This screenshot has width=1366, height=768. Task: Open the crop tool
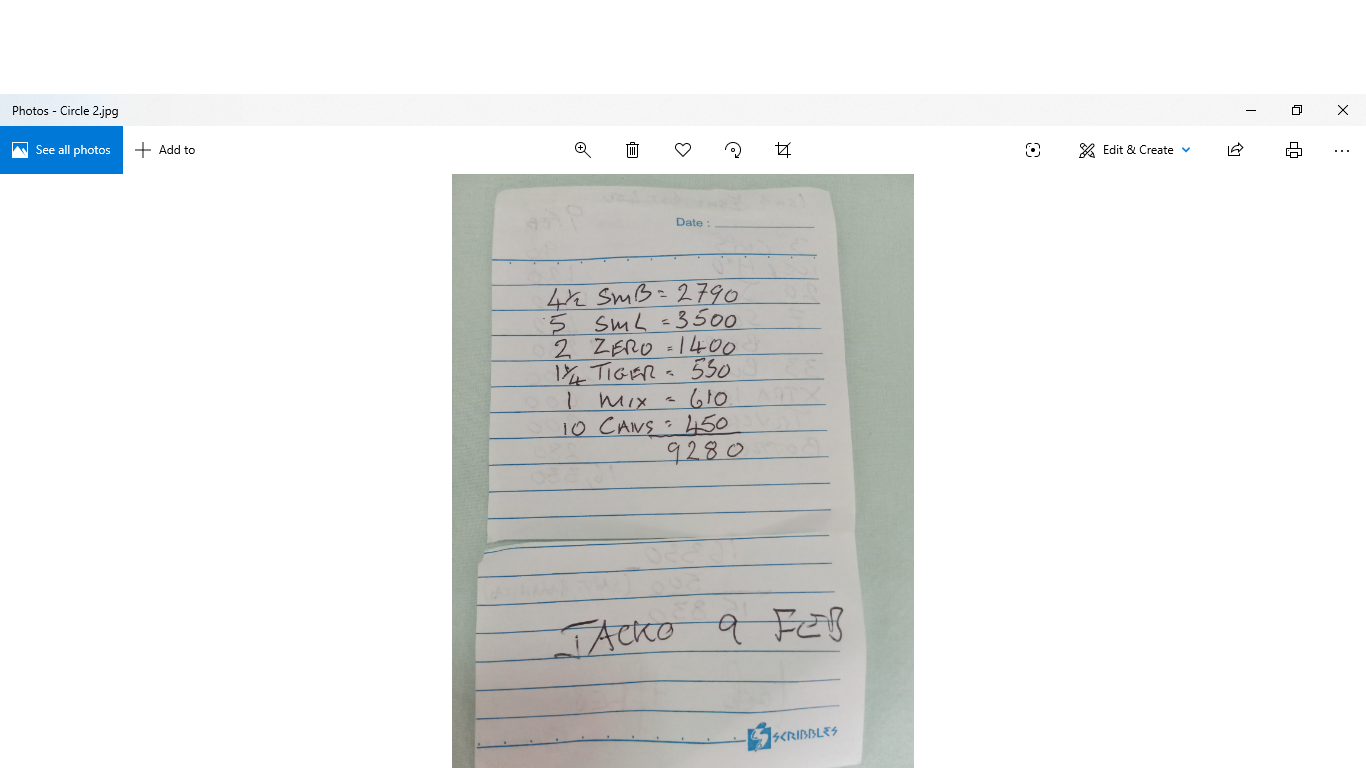[x=783, y=150]
